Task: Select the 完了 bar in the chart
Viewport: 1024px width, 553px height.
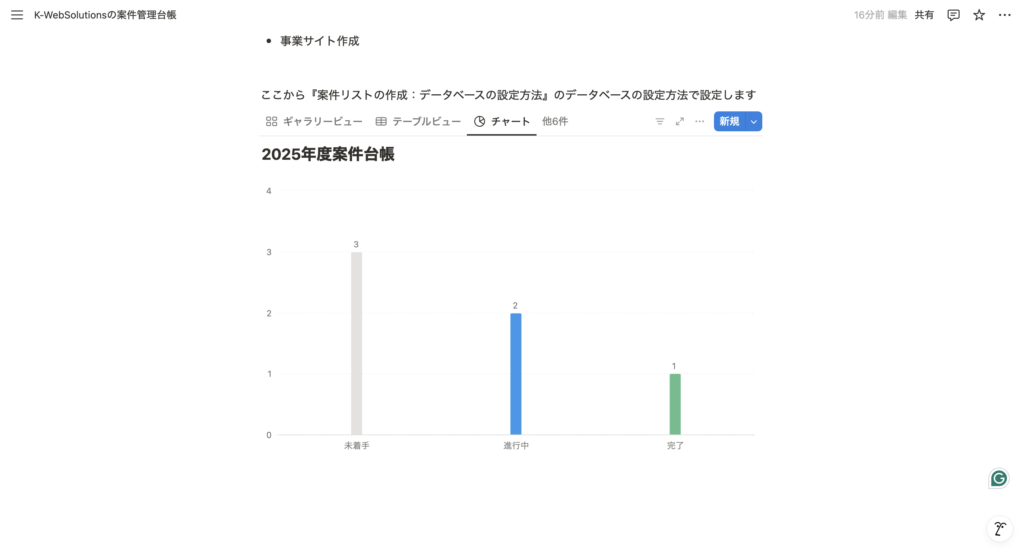Action: (675, 404)
